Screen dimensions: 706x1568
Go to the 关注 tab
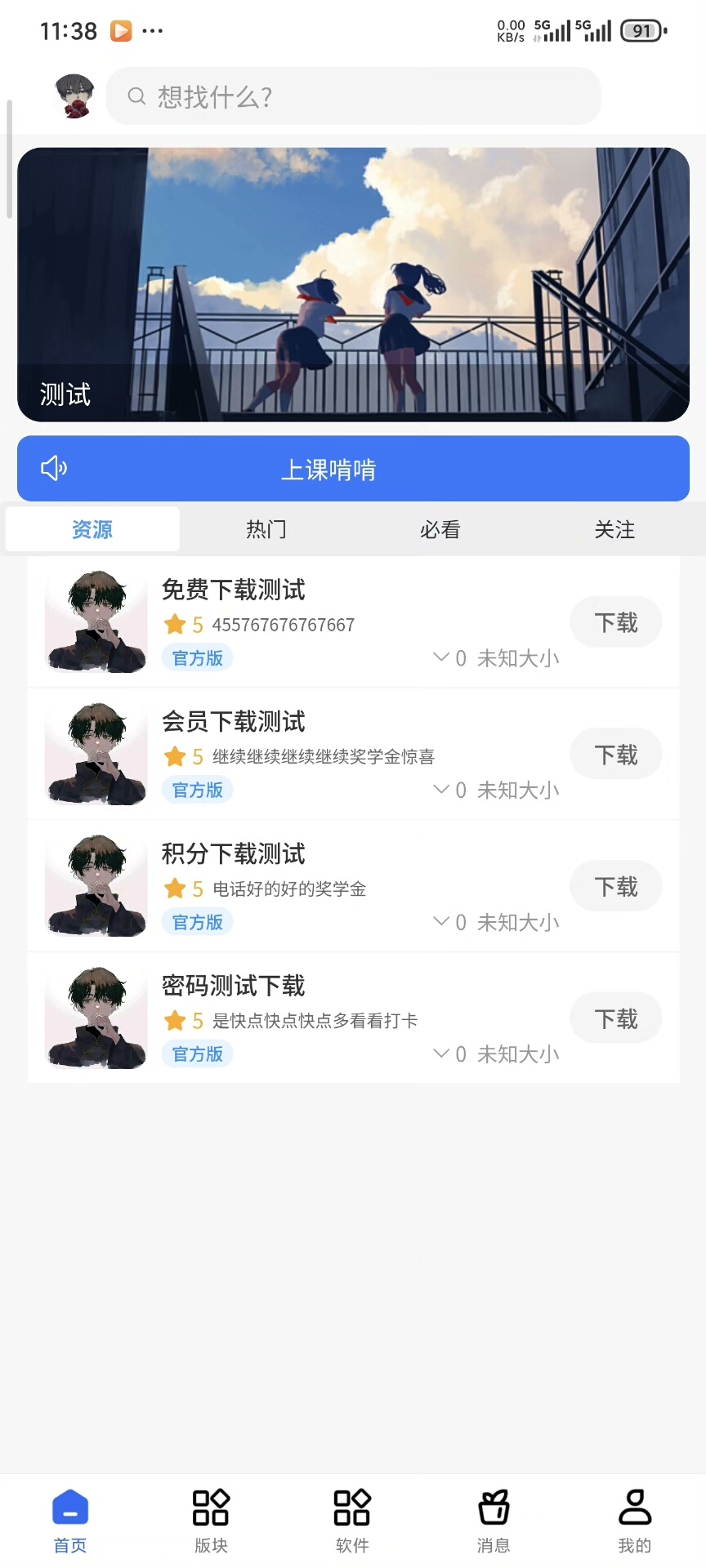(614, 529)
